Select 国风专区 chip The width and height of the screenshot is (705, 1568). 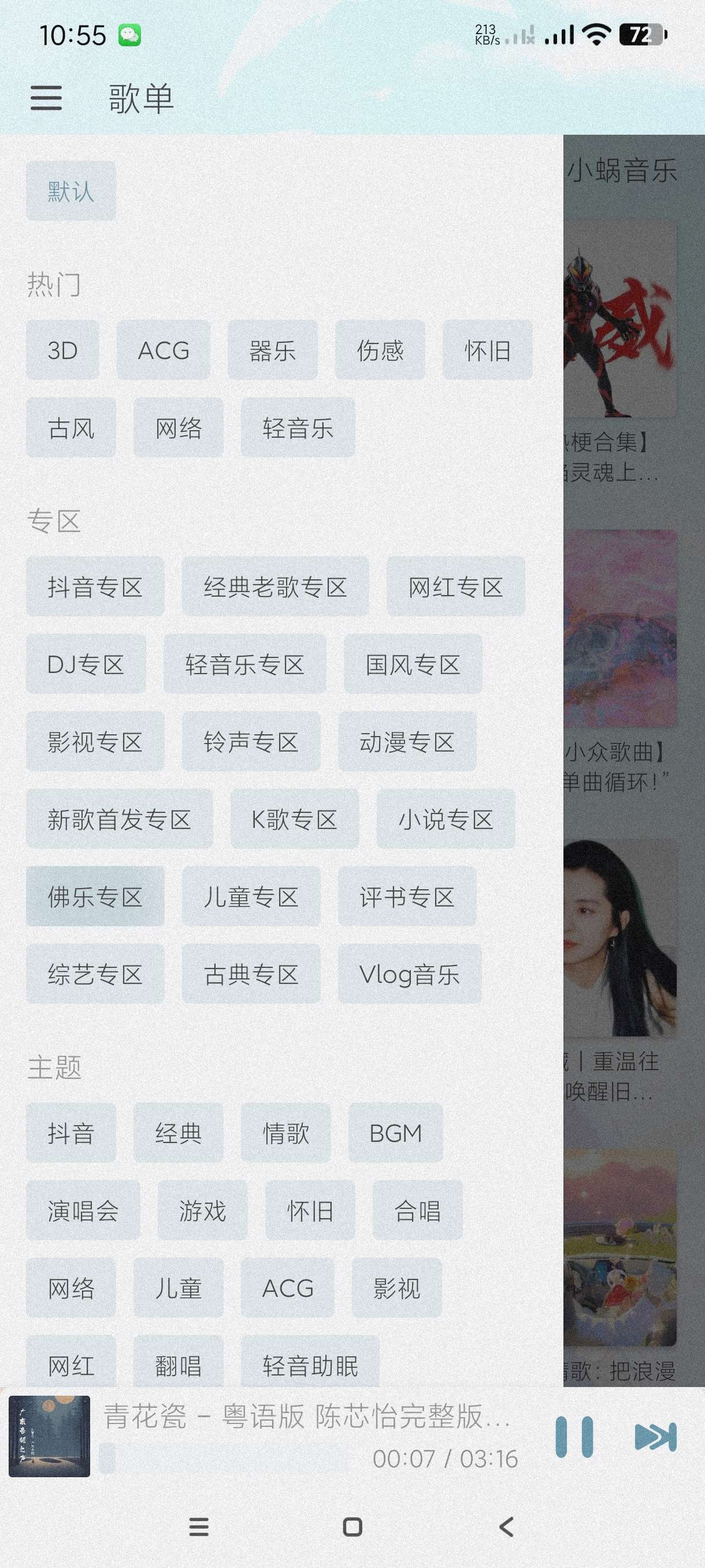(413, 664)
